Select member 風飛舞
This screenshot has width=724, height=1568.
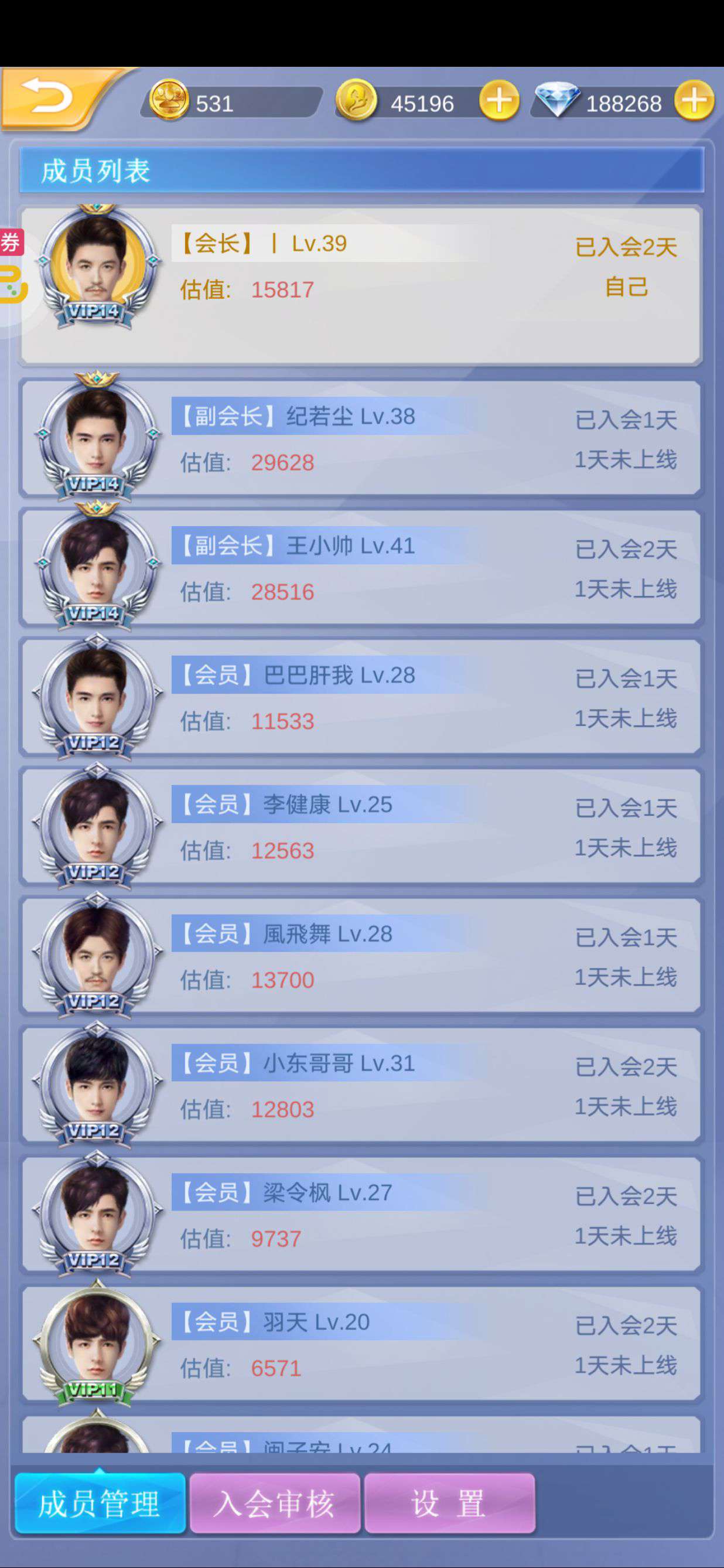(361, 956)
